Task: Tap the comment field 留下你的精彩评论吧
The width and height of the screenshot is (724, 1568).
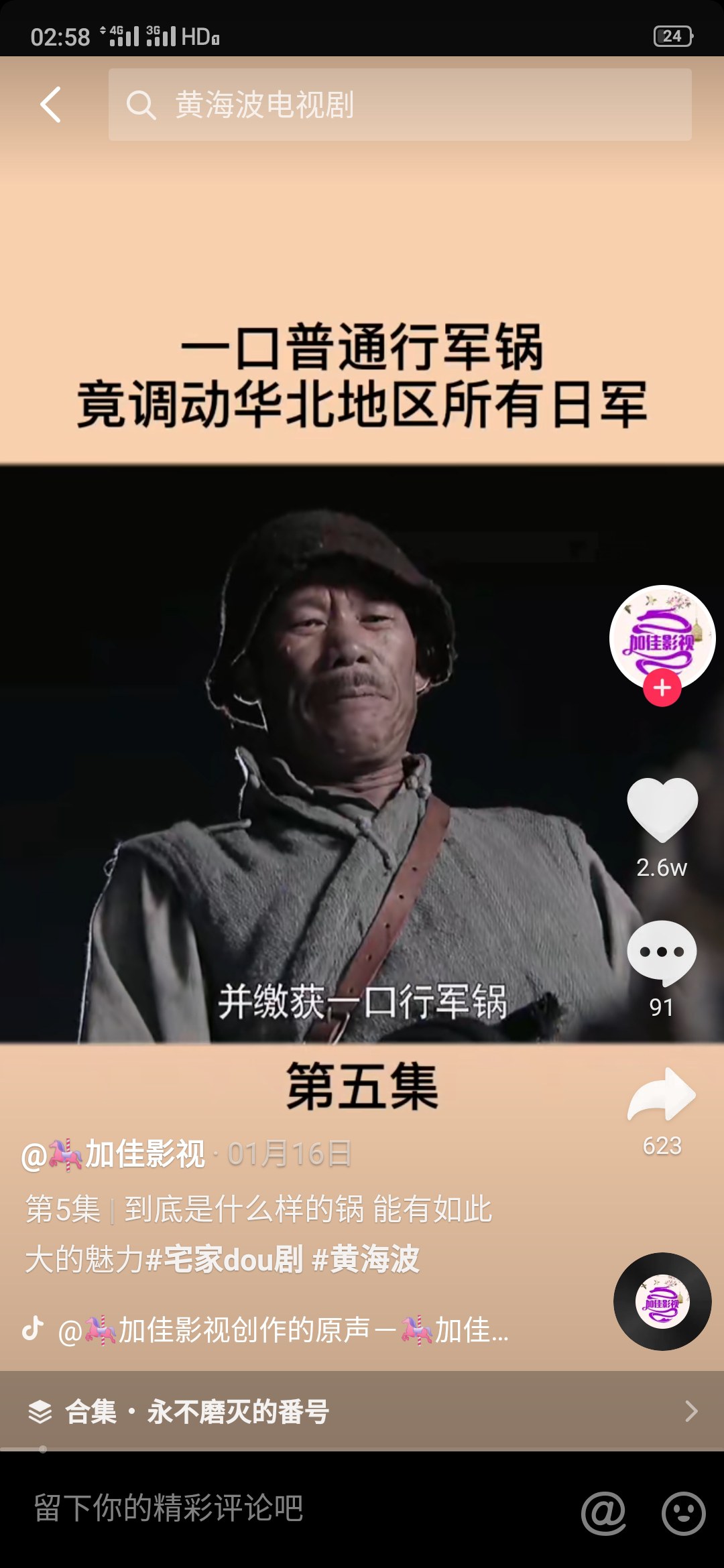Action: coord(268,1509)
